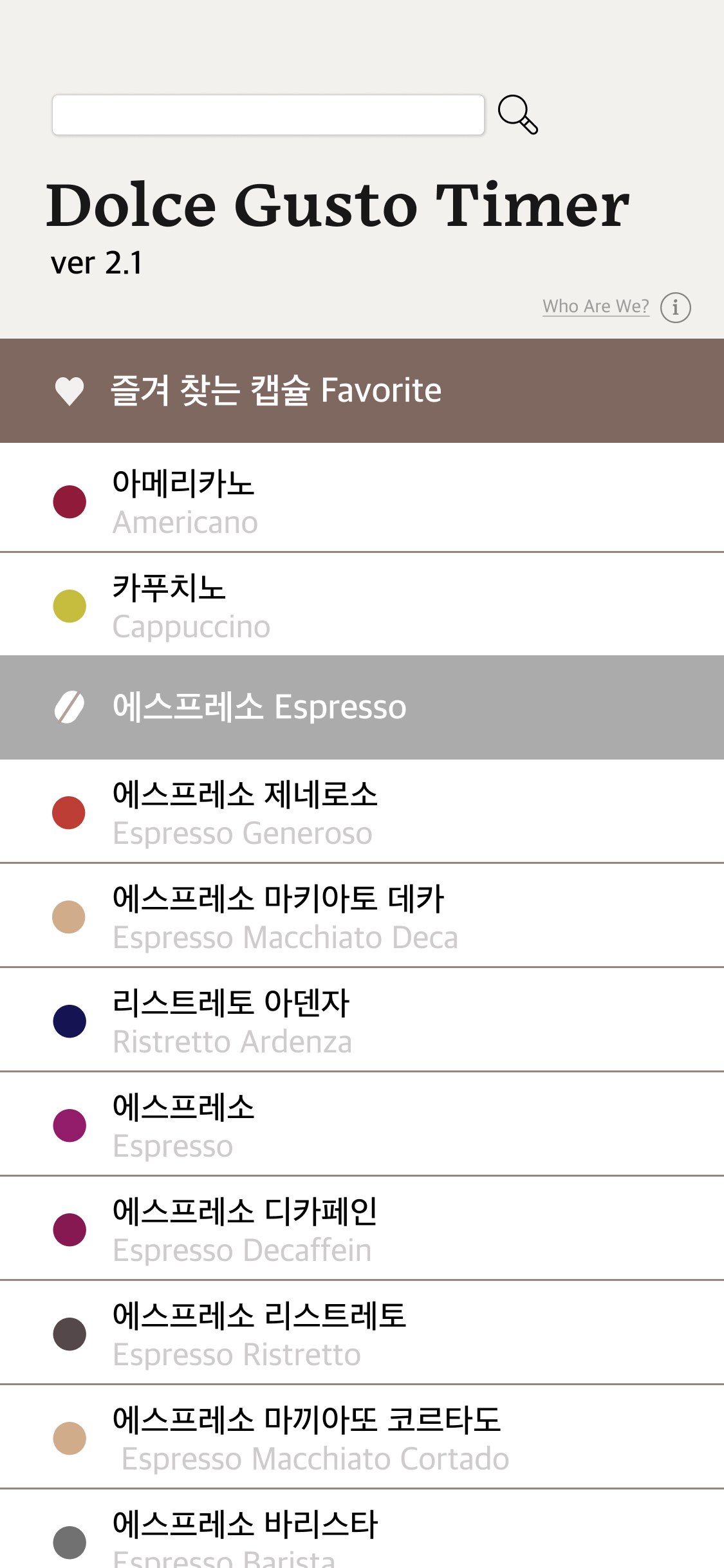724x1568 pixels.
Task: Open Ristretto Ardenza capsule
Action: click(362, 1020)
